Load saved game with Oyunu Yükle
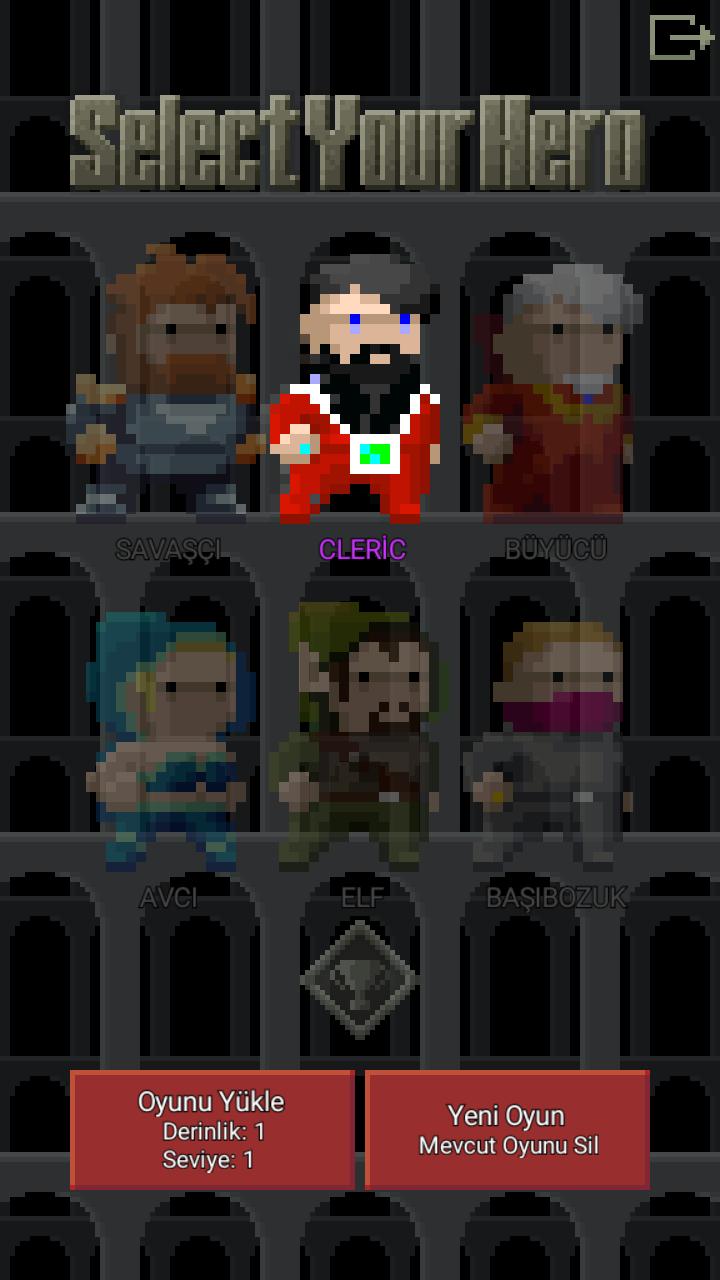 212,1129
